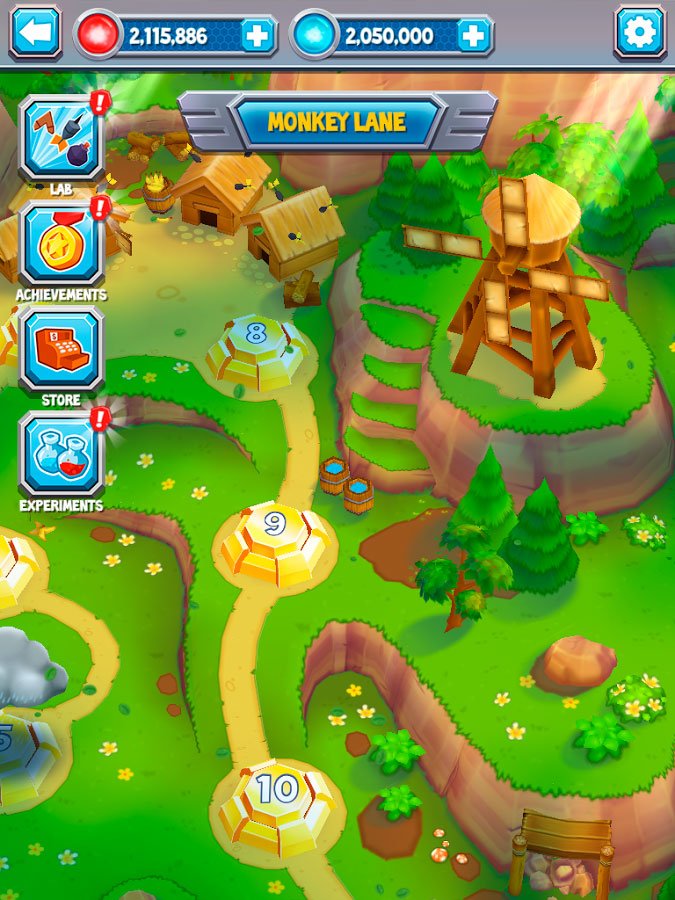The height and width of the screenshot is (900, 675).
Task: Go back using the arrow button
Action: (36, 35)
